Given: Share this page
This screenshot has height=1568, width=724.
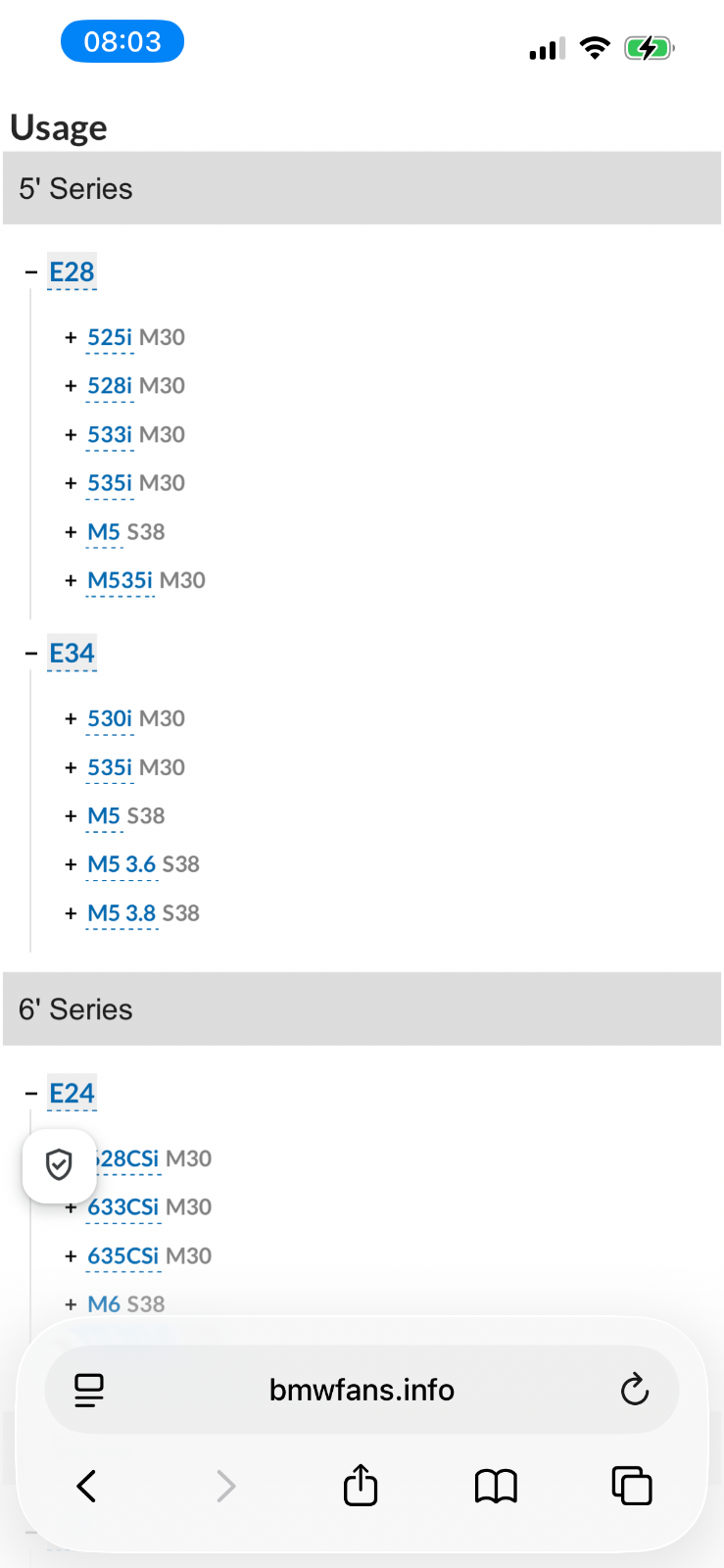Looking at the screenshot, I should click(361, 1485).
